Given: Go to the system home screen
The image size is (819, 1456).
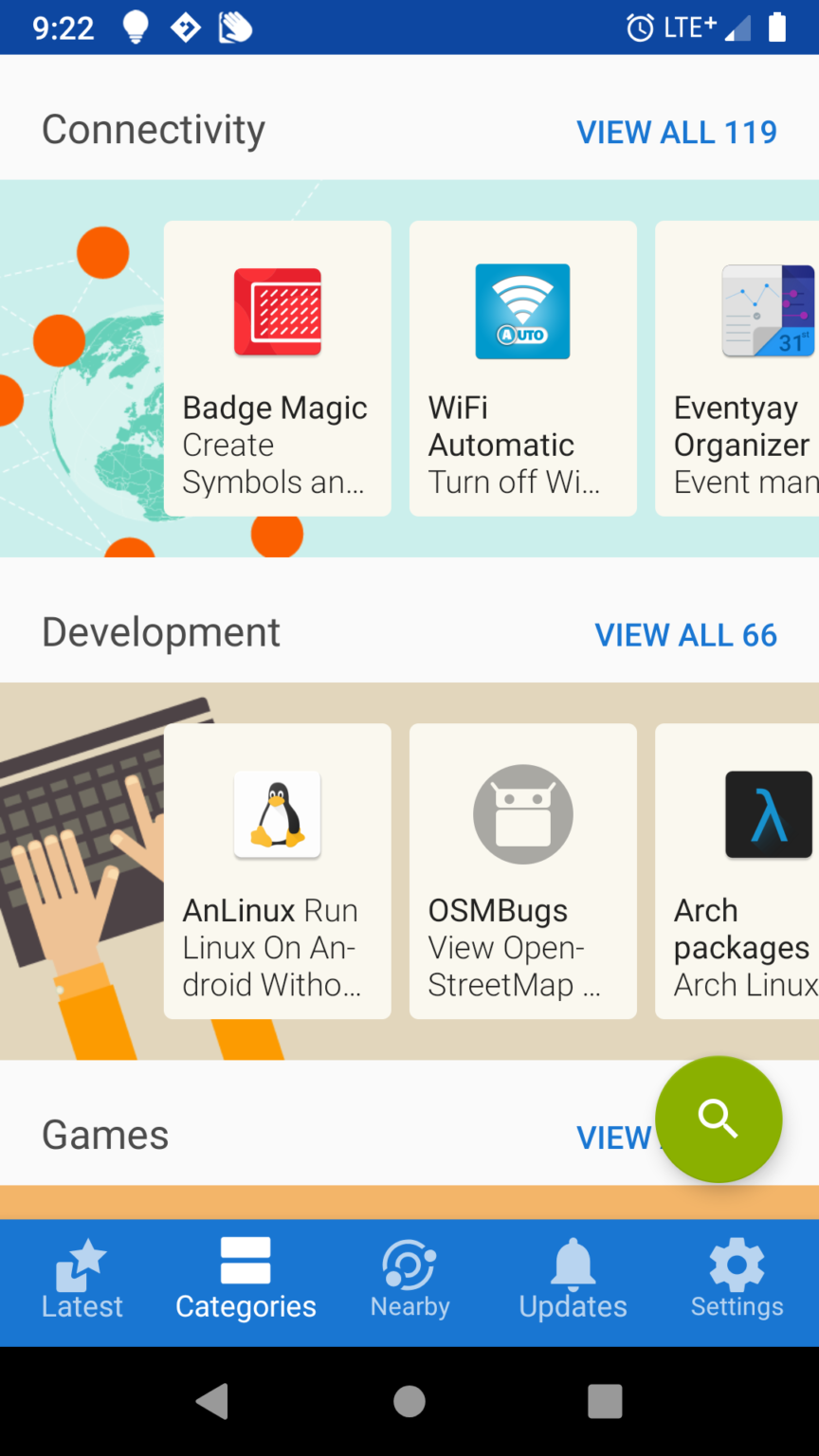Looking at the screenshot, I should (x=409, y=1401).
